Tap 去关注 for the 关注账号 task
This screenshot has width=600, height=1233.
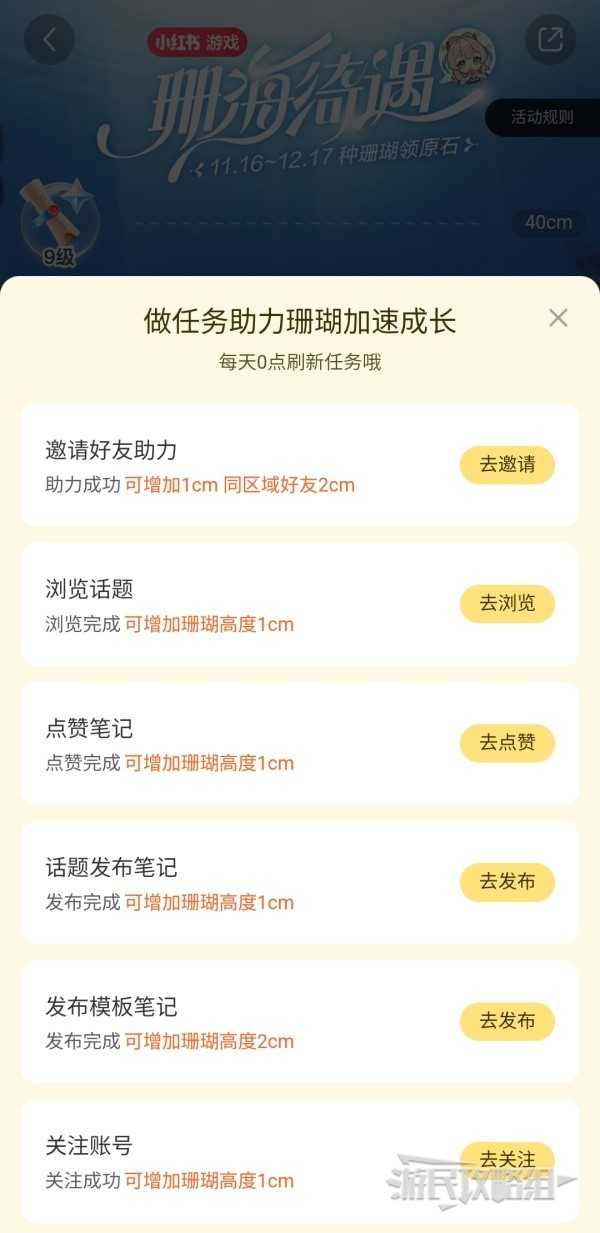tap(507, 1160)
